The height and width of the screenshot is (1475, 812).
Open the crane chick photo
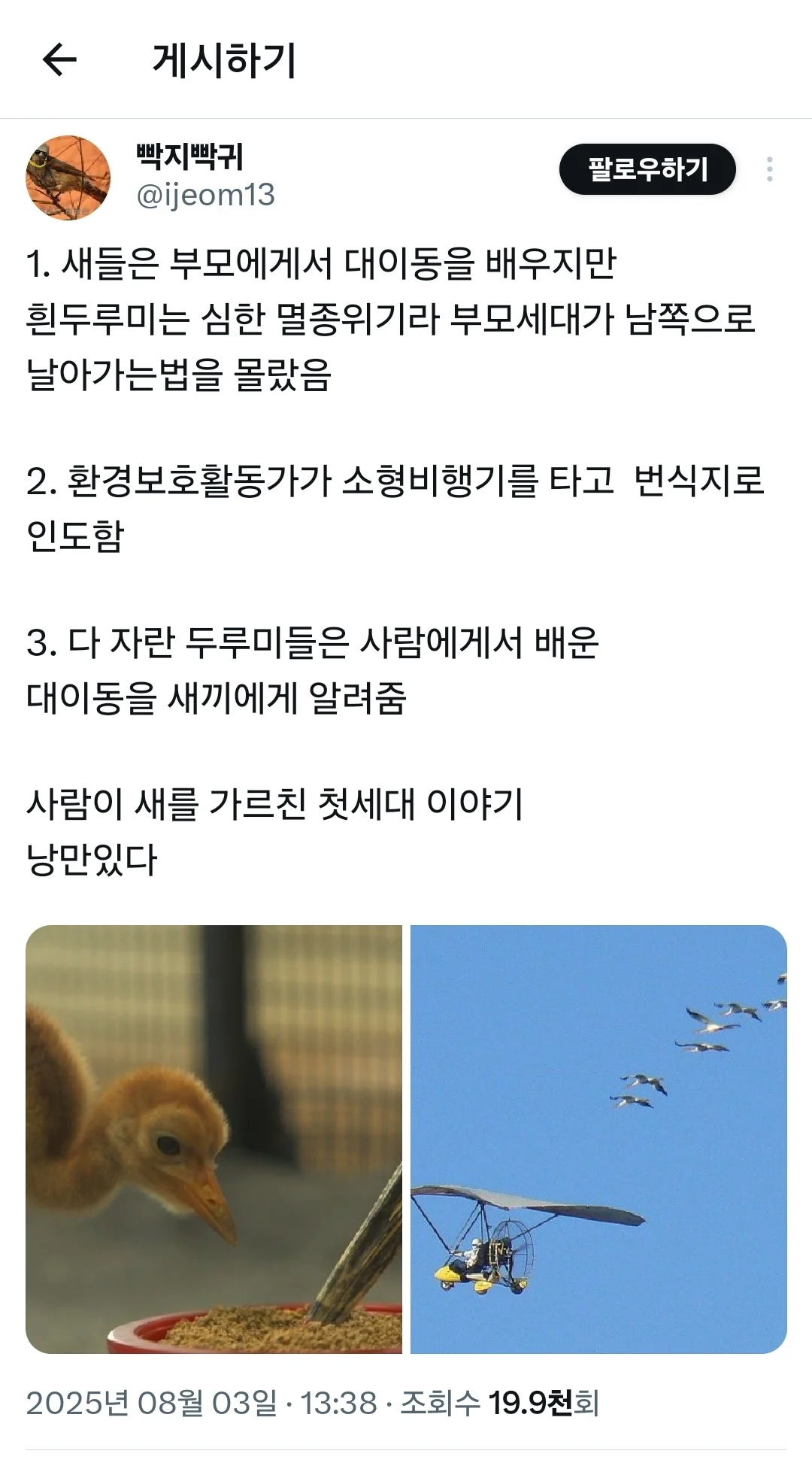tap(214, 1139)
